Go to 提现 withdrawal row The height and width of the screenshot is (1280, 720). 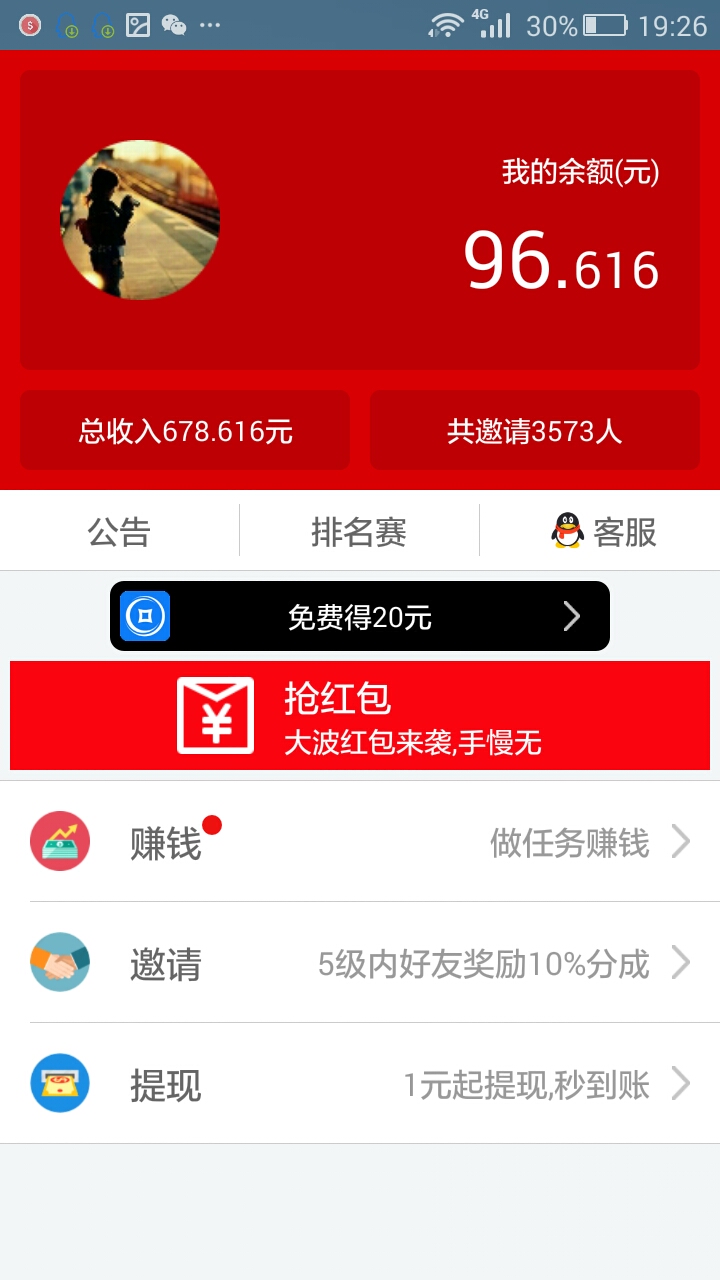coord(360,1084)
